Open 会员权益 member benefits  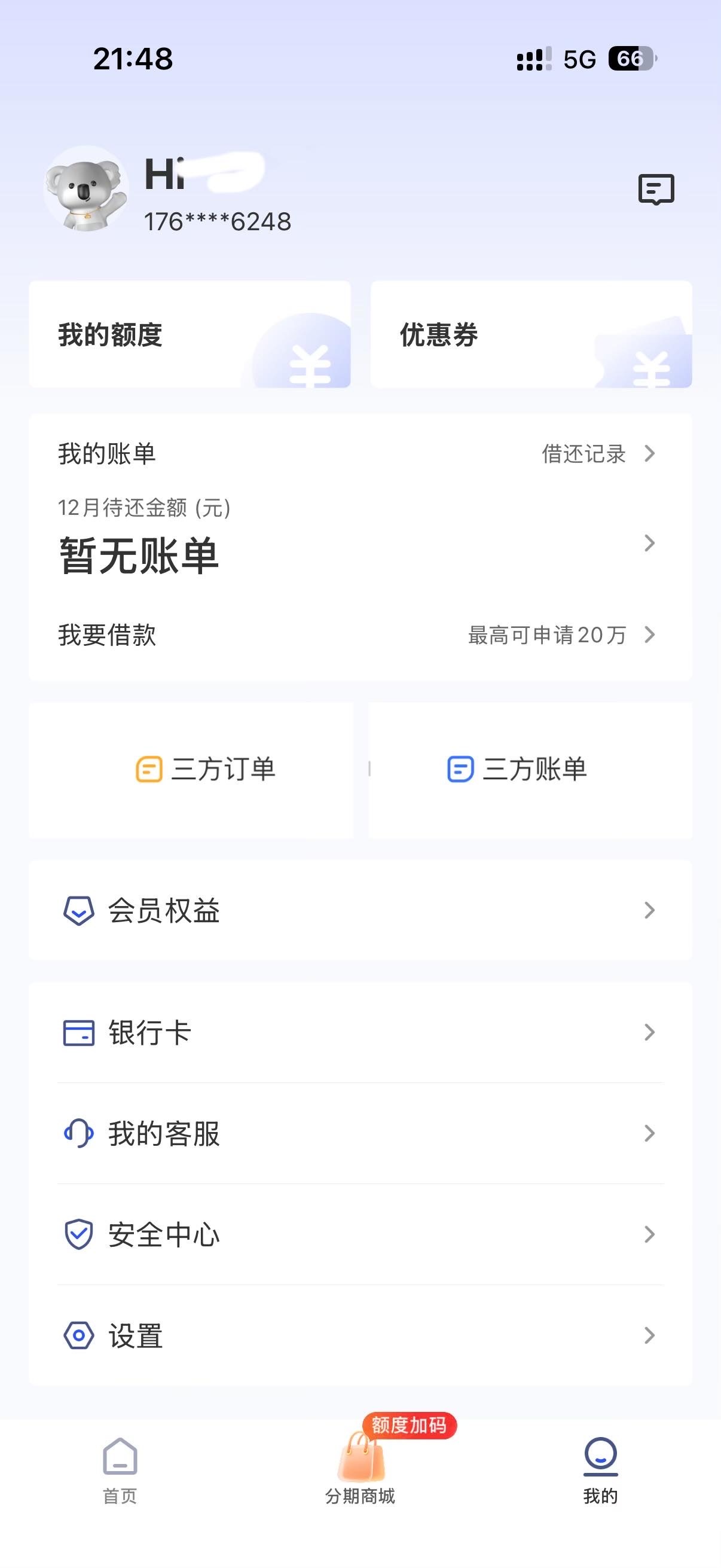(359, 911)
